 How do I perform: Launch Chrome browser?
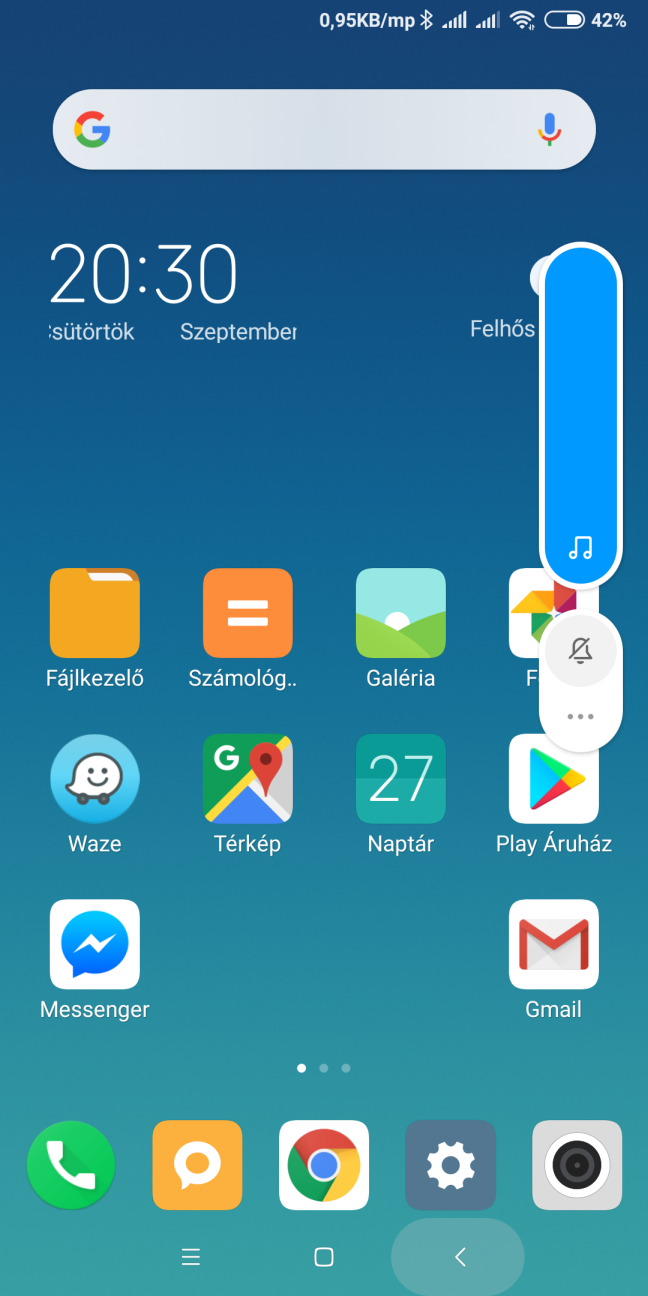click(324, 1165)
